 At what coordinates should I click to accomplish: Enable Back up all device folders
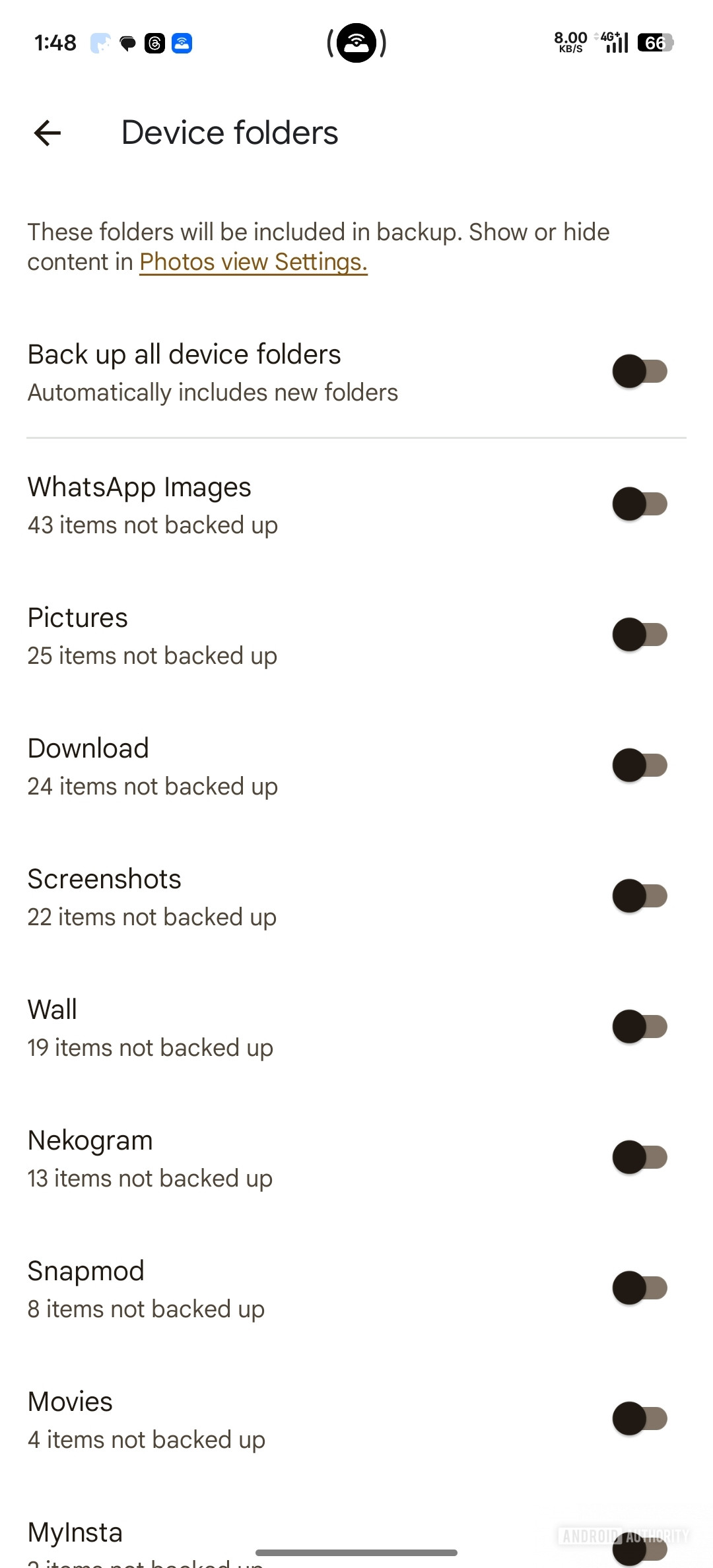[x=638, y=371]
